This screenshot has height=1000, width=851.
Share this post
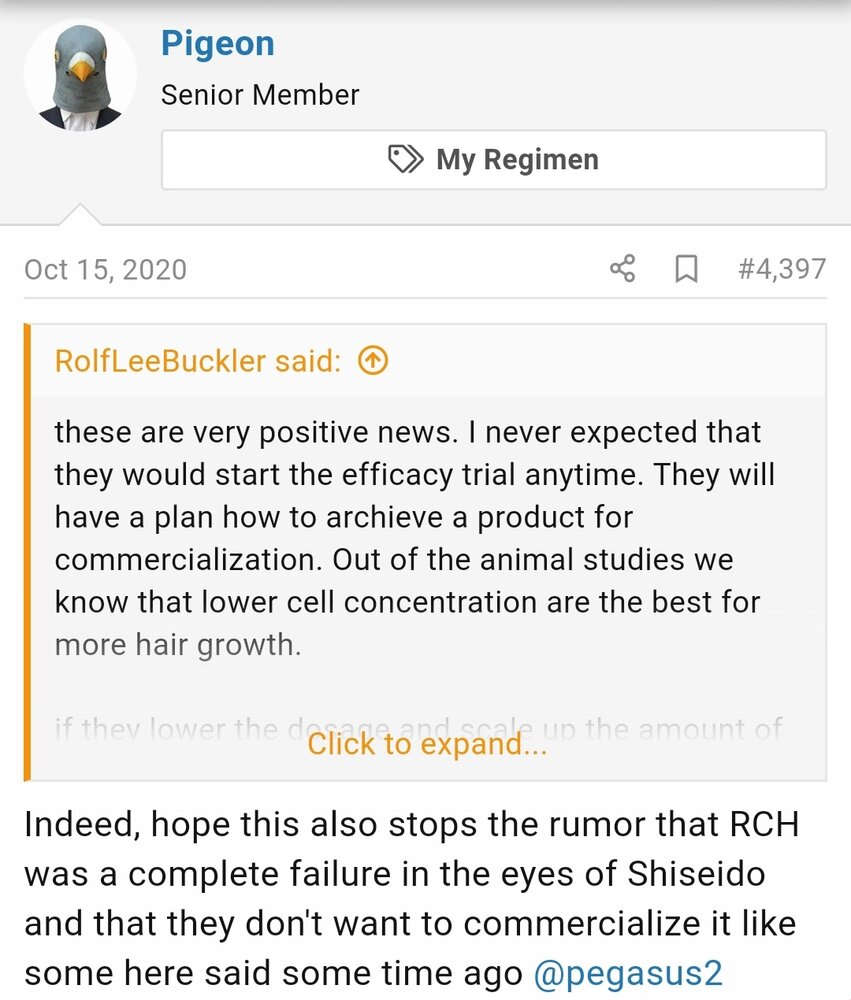(x=622, y=269)
